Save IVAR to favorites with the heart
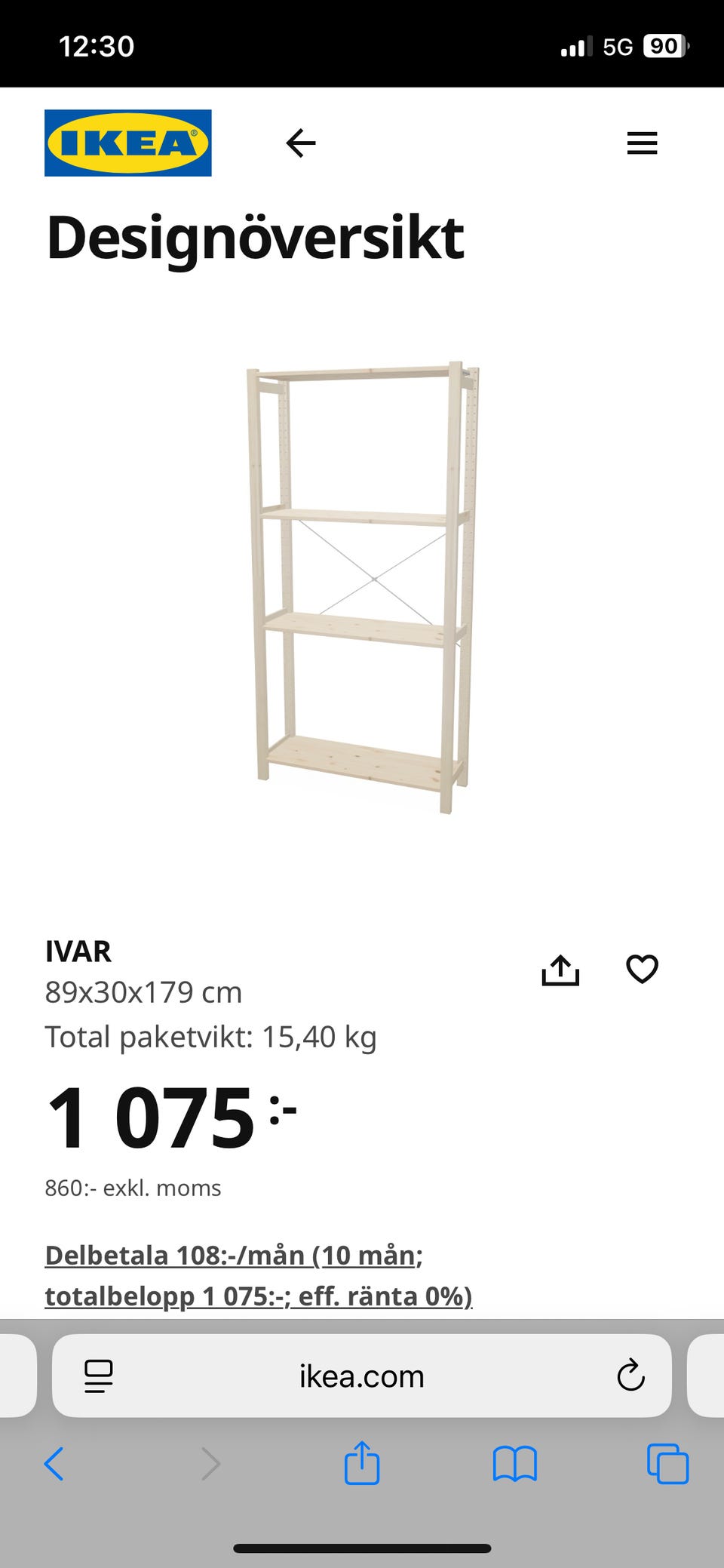 (642, 969)
